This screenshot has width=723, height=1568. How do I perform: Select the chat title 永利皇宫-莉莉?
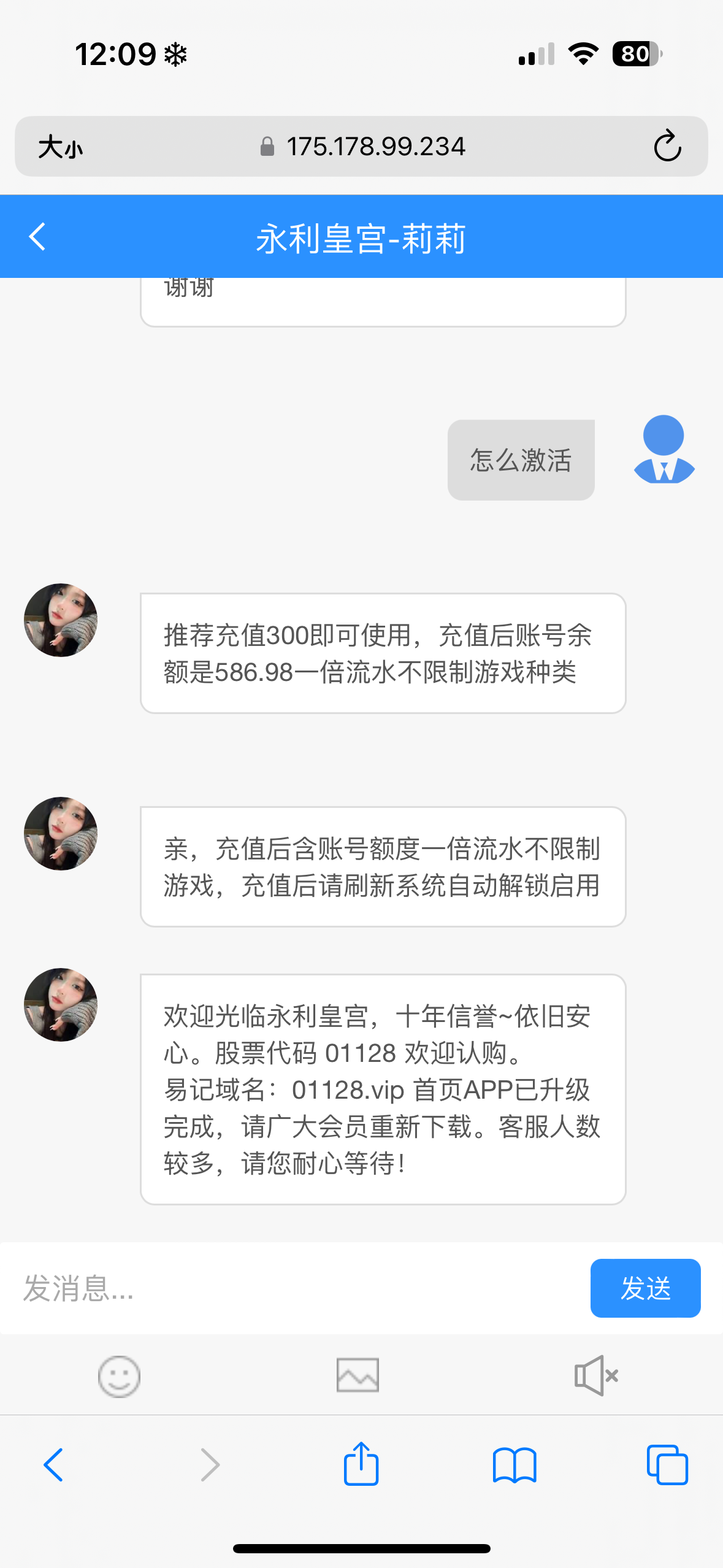coord(361,237)
